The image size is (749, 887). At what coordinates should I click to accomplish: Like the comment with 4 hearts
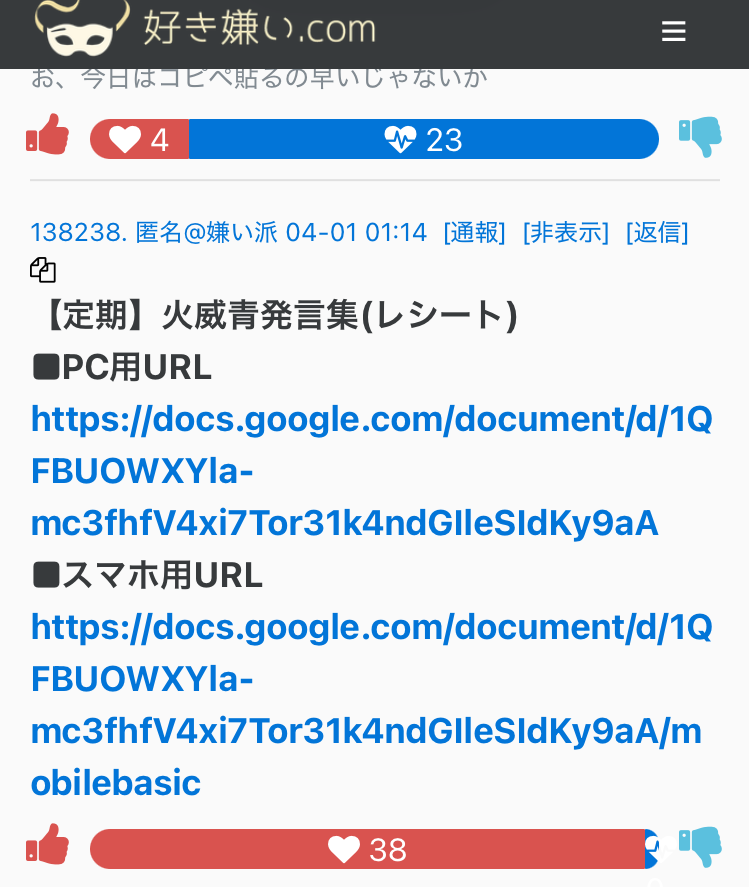(47, 137)
